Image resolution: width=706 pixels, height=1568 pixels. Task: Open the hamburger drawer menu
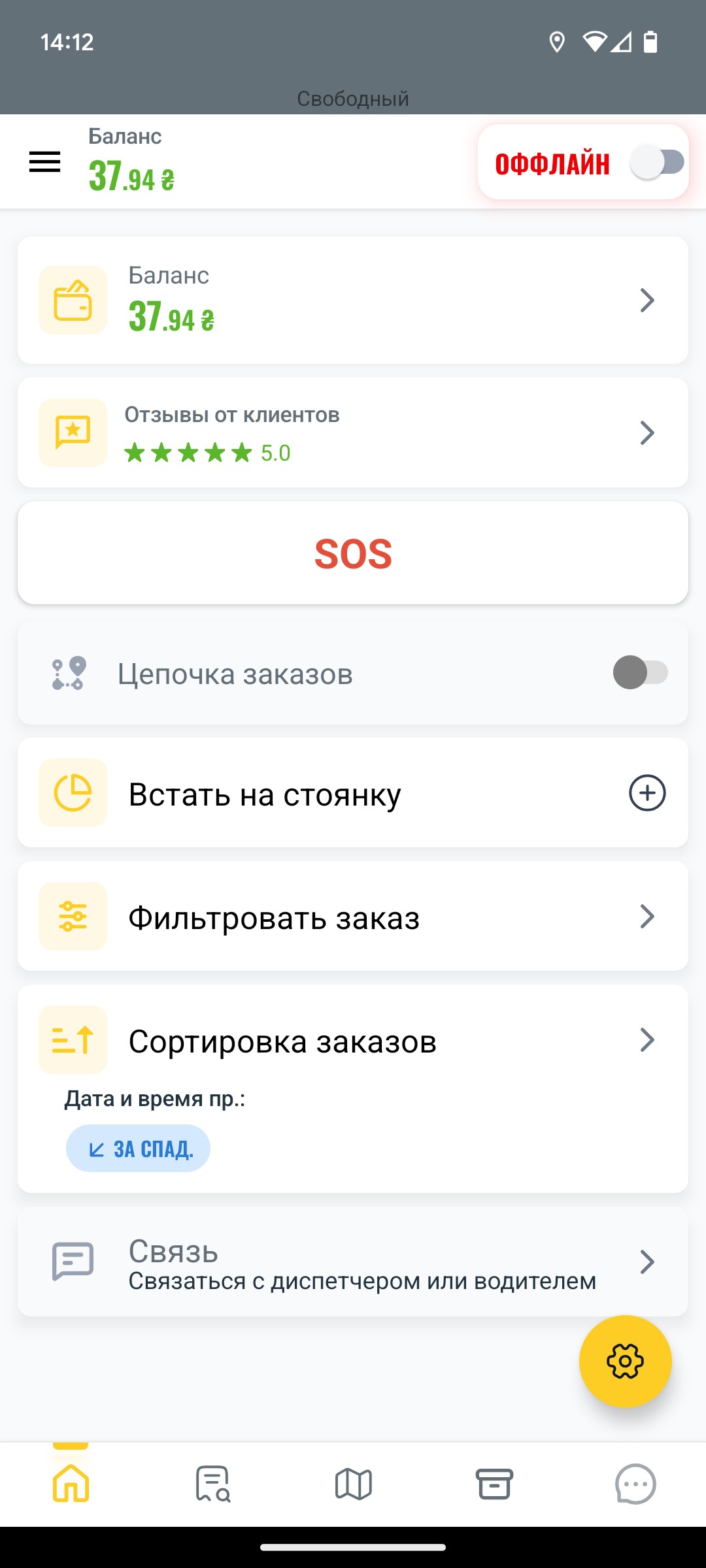click(x=44, y=162)
